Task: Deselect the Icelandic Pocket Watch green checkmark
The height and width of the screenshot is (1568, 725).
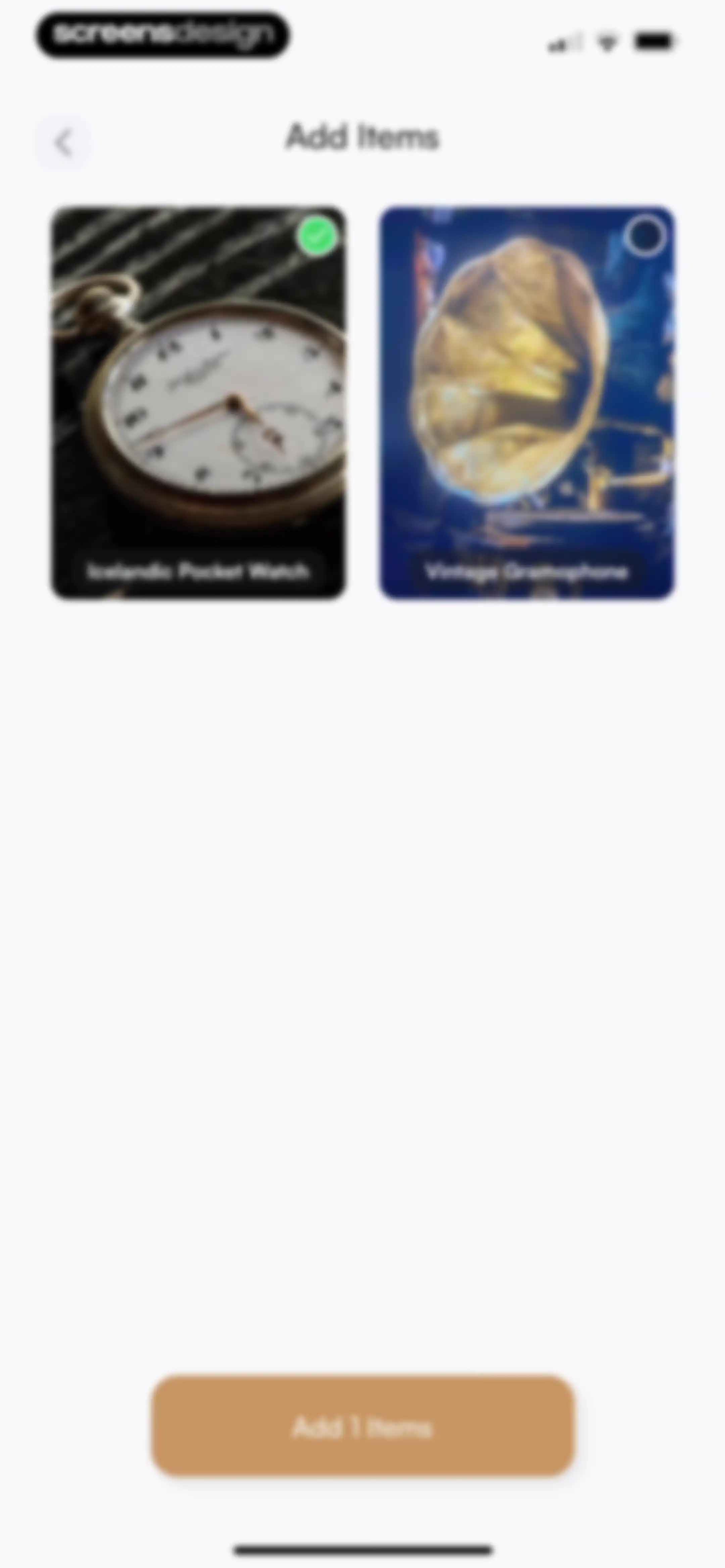Action: pos(317,236)
